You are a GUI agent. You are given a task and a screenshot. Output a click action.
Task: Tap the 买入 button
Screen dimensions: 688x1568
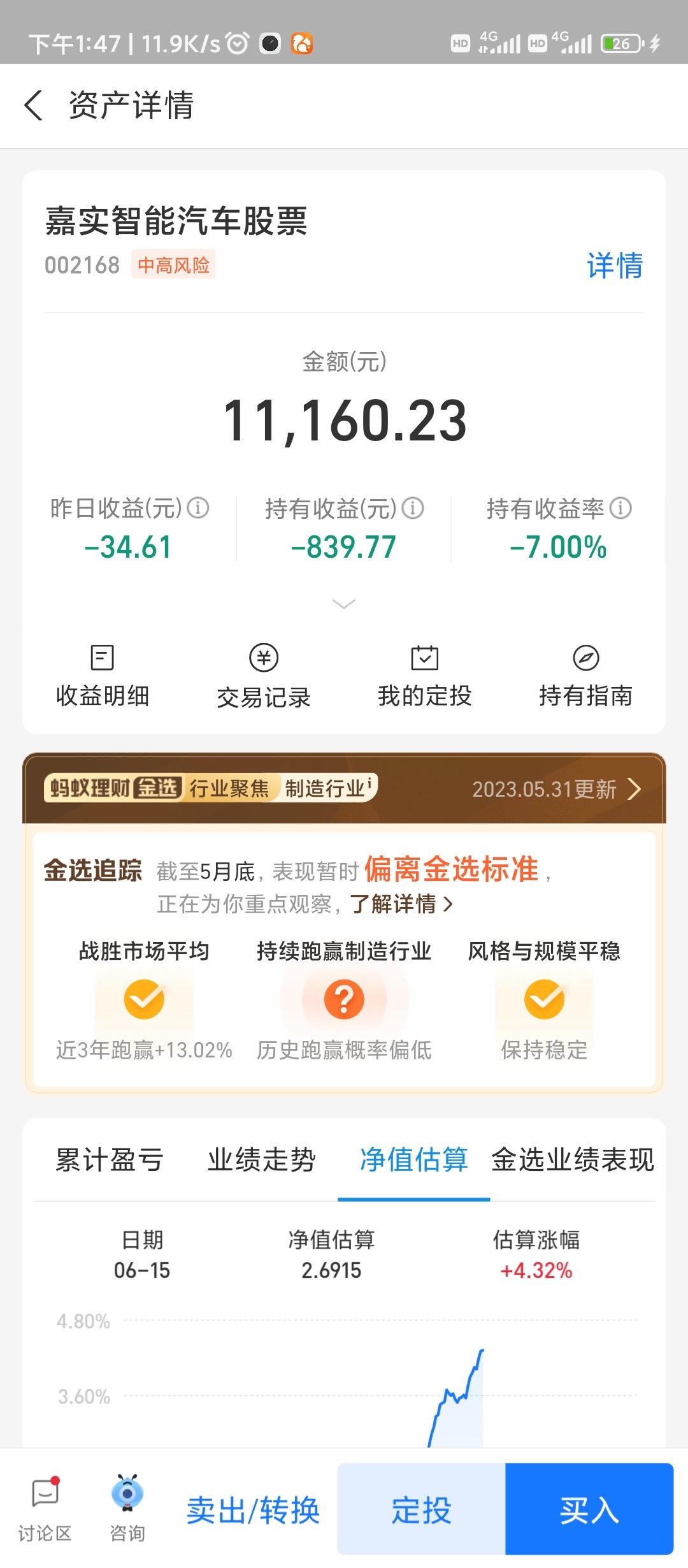(589, 1509)
